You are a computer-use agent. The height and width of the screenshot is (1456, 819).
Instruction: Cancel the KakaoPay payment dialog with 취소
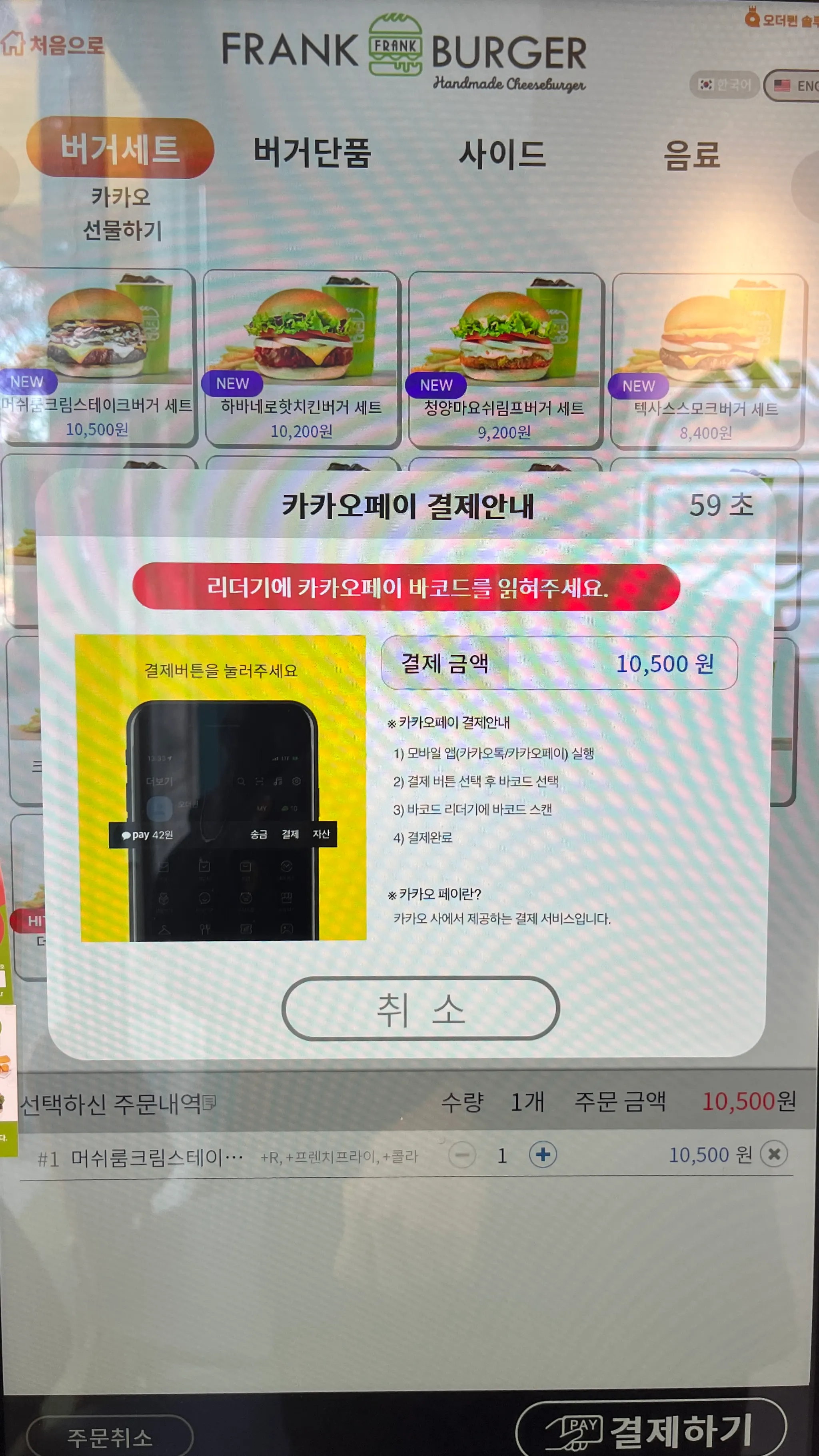[420, 1009]
